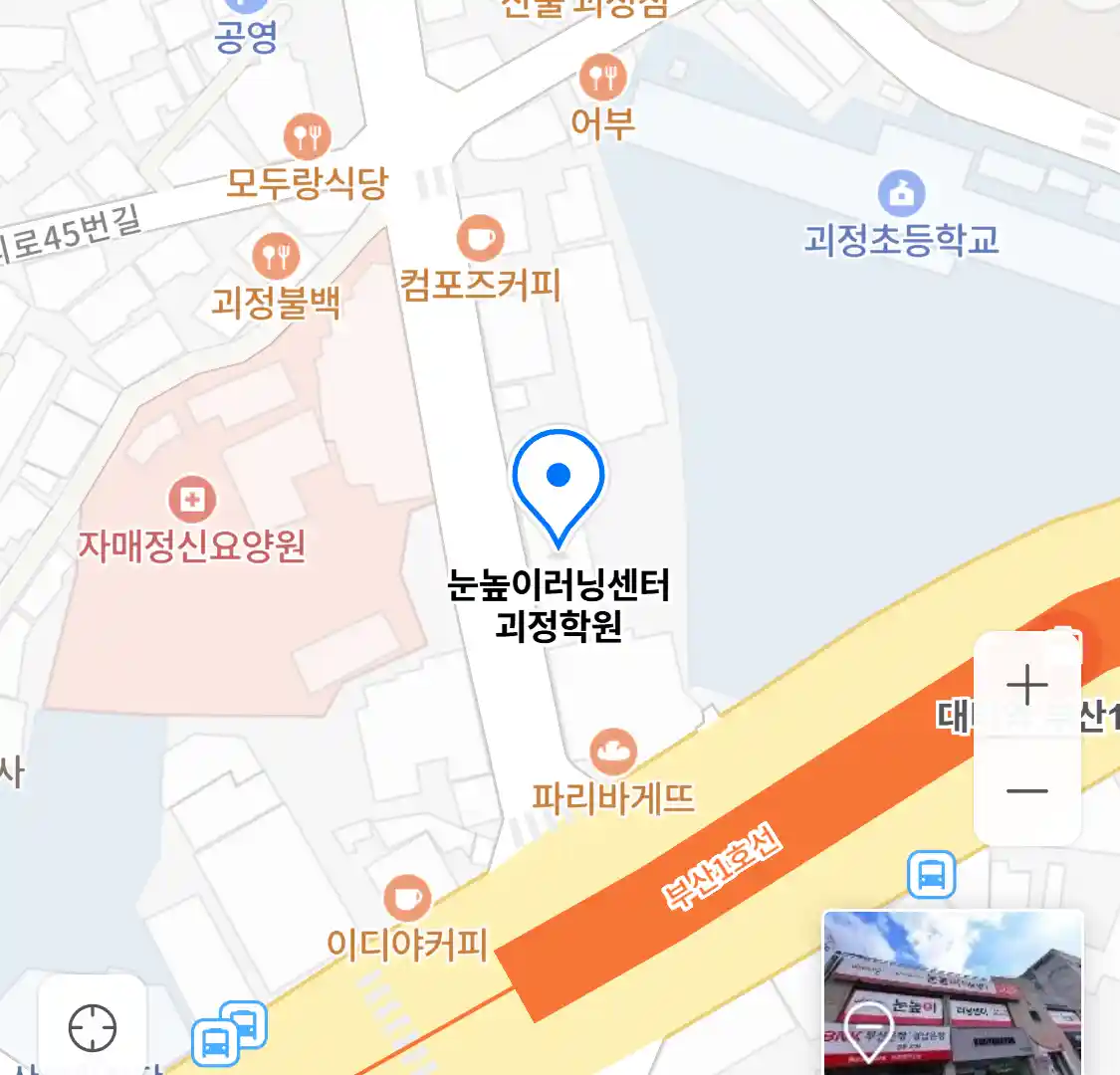This screenshot has height=1075, width=1120.
Task: Open the street view thumbnail
Action: point(953,991)
